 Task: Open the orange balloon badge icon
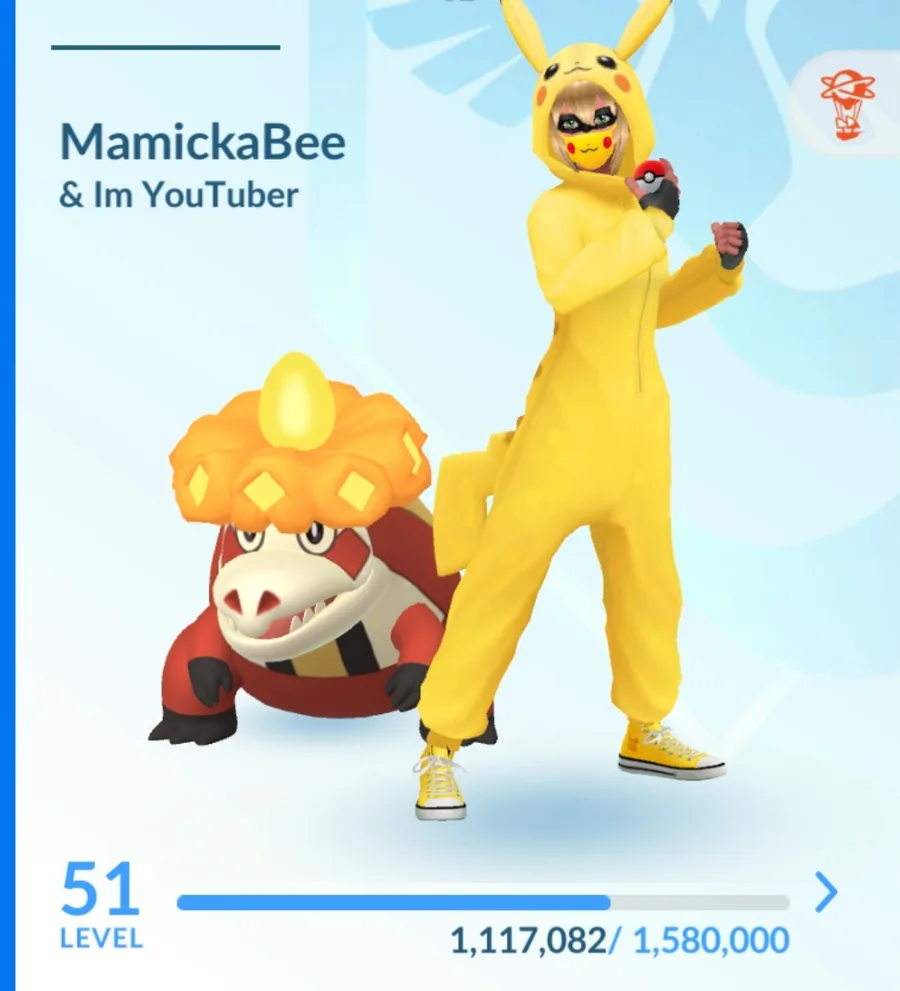848,105
